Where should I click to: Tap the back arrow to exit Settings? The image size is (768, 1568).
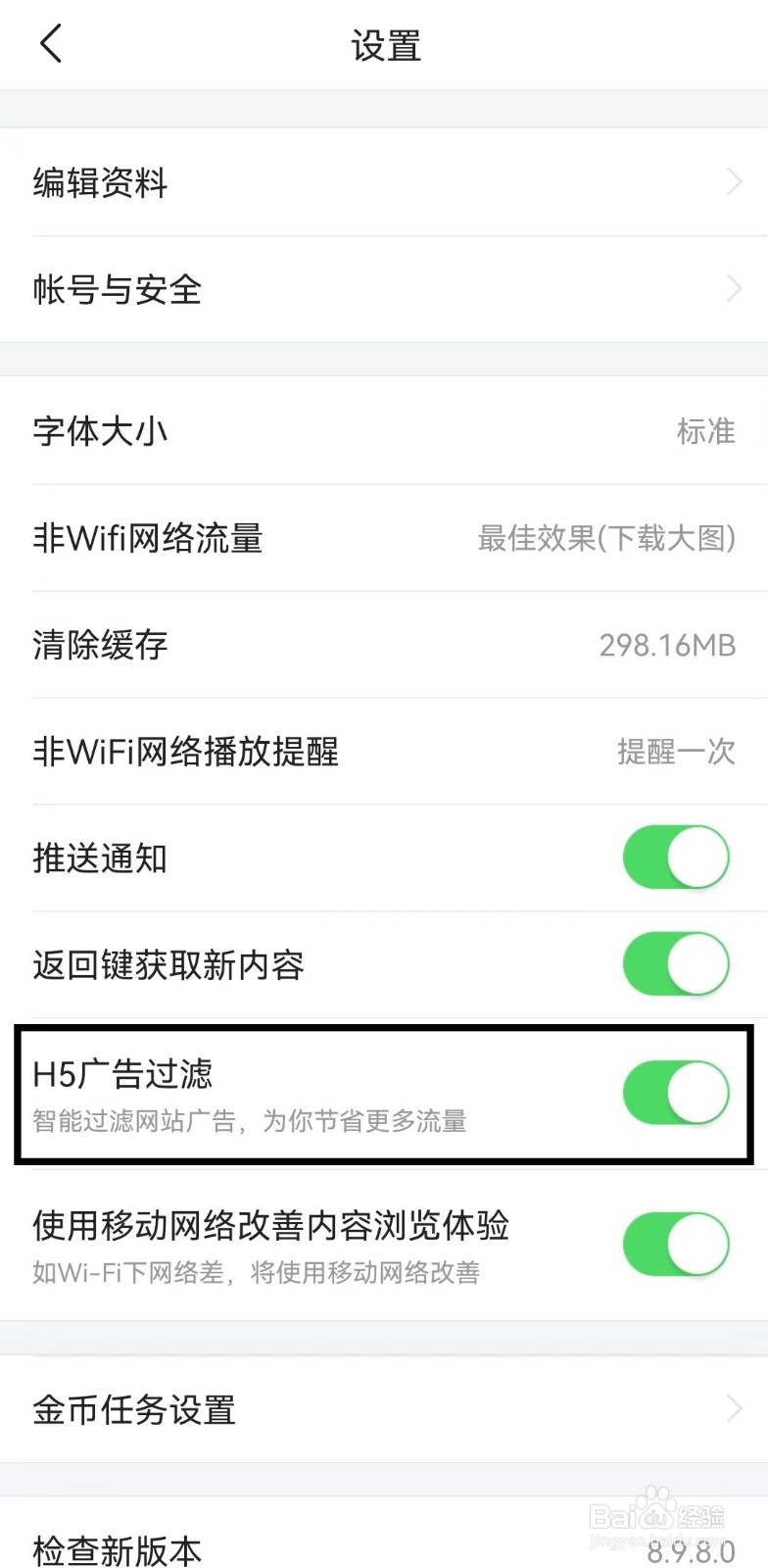(51, 44)
